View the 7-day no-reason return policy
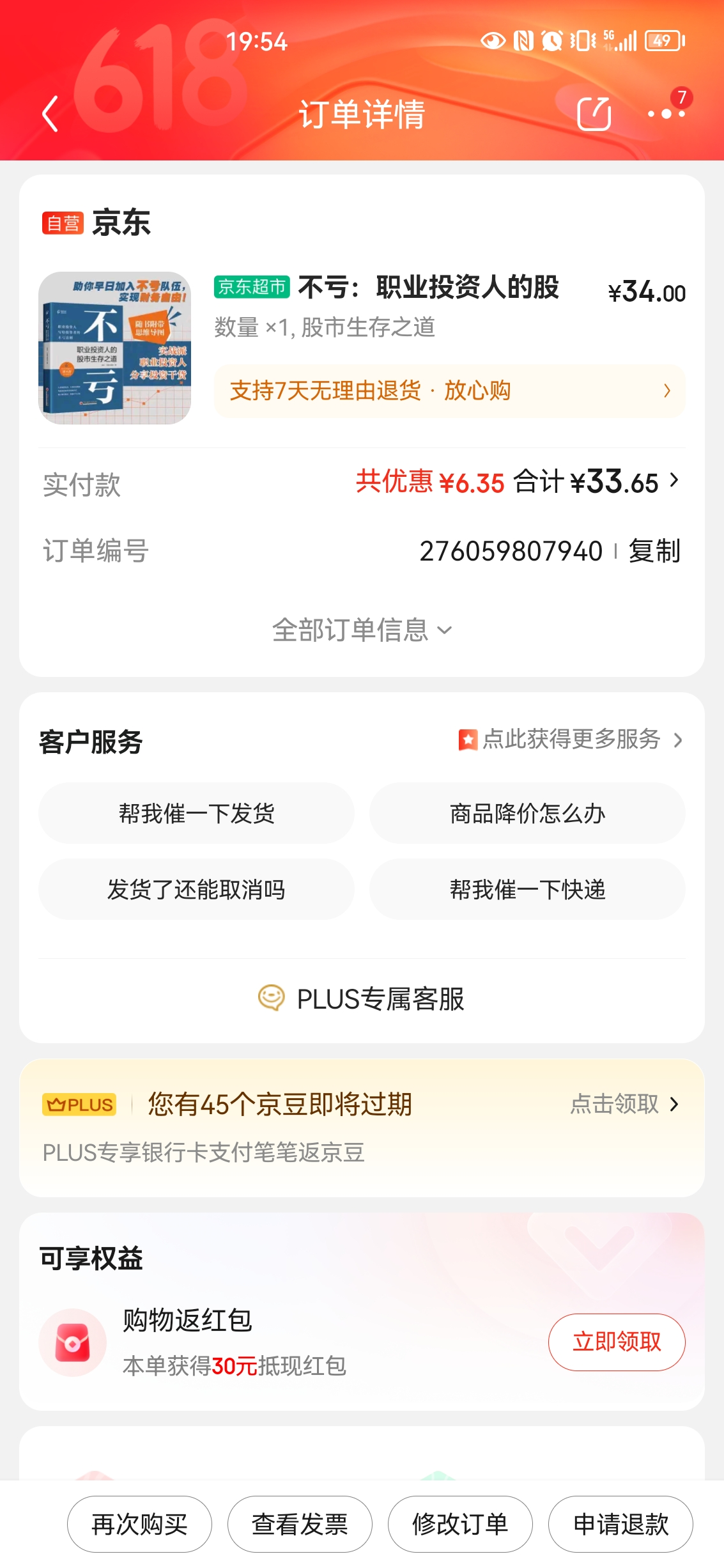Viewport: 724px width, 1568px height. point(449,391)
